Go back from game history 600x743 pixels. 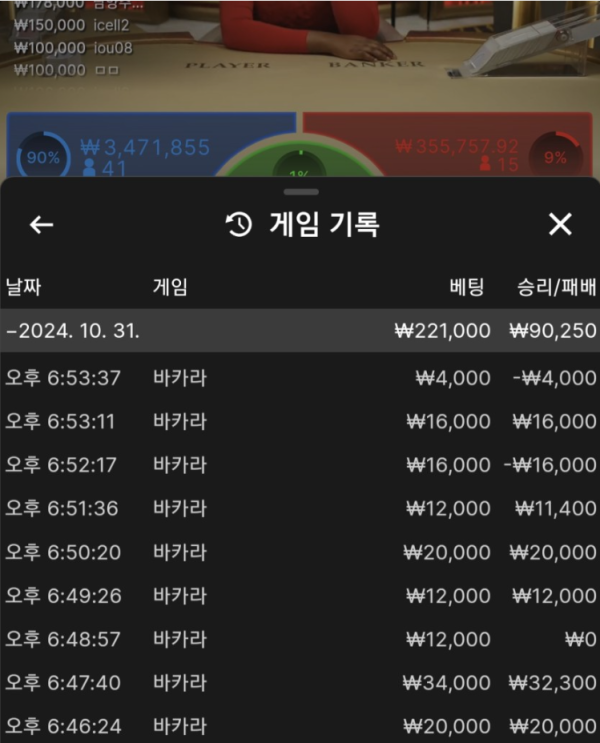click(41, 225)
